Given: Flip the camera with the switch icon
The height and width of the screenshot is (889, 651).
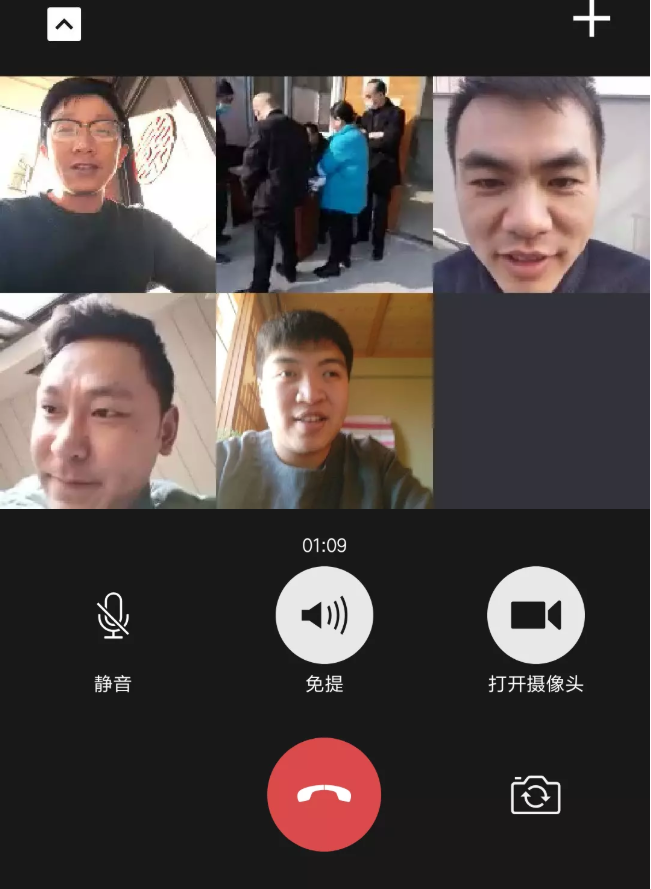Looking at the screenshot, I should 535,795.
